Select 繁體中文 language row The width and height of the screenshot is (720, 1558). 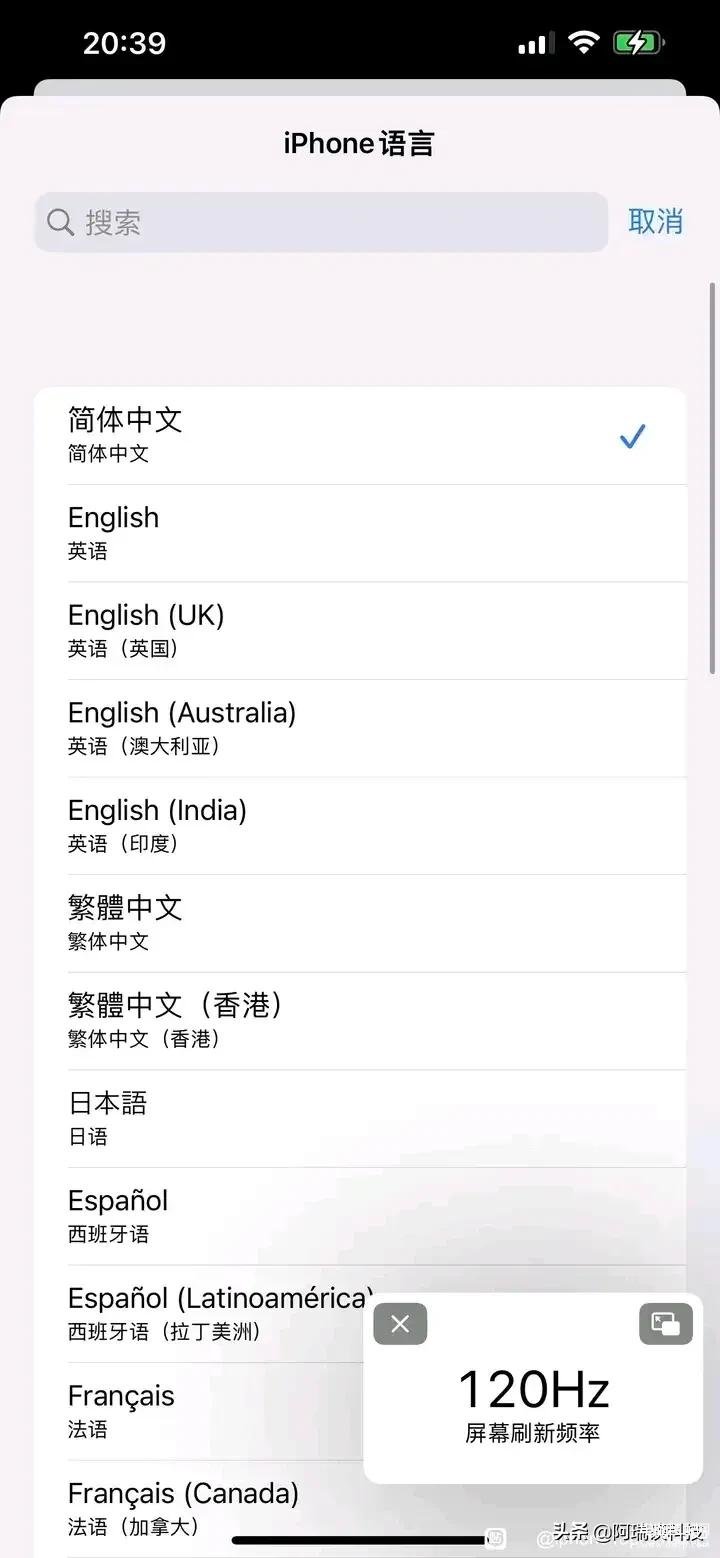click(360, 923)
